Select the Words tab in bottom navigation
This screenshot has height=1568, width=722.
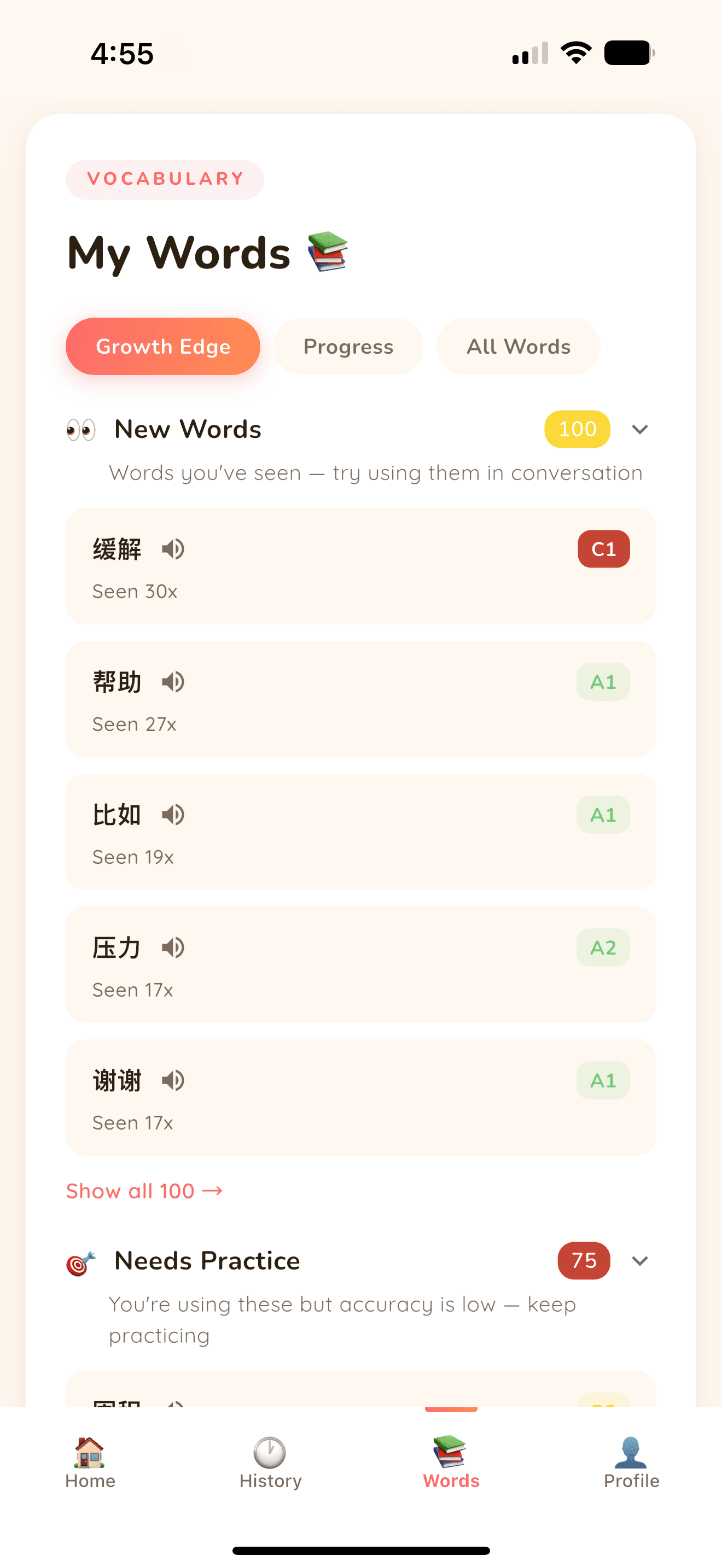pyautogui.click(x=451, y=1454)
